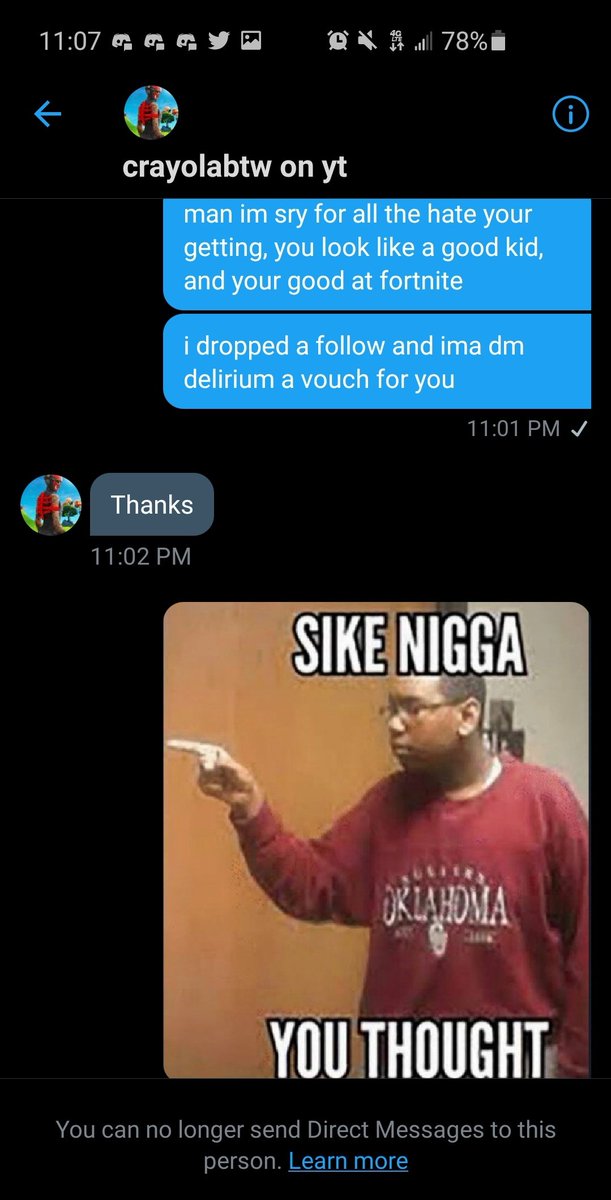Tap the avatar beside the Thanks message
611x1200 pixels.
coord(50,505)
